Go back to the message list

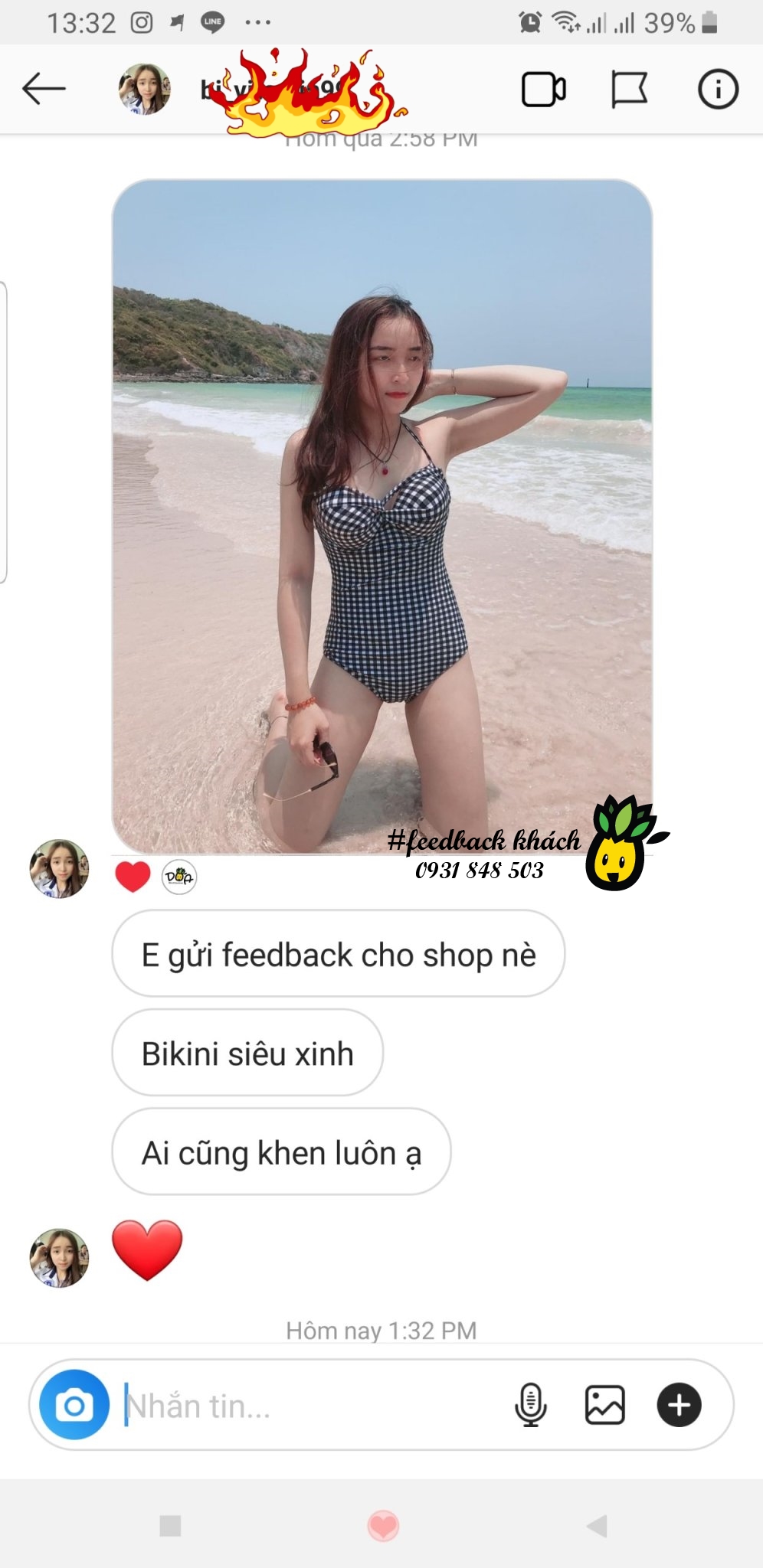[44, 90]
